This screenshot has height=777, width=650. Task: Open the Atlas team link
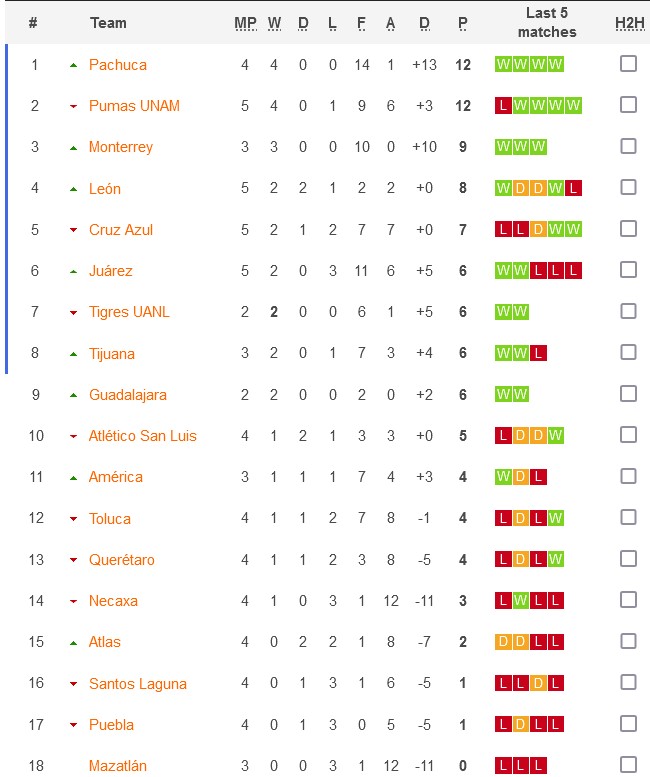(x=104, y=642)
